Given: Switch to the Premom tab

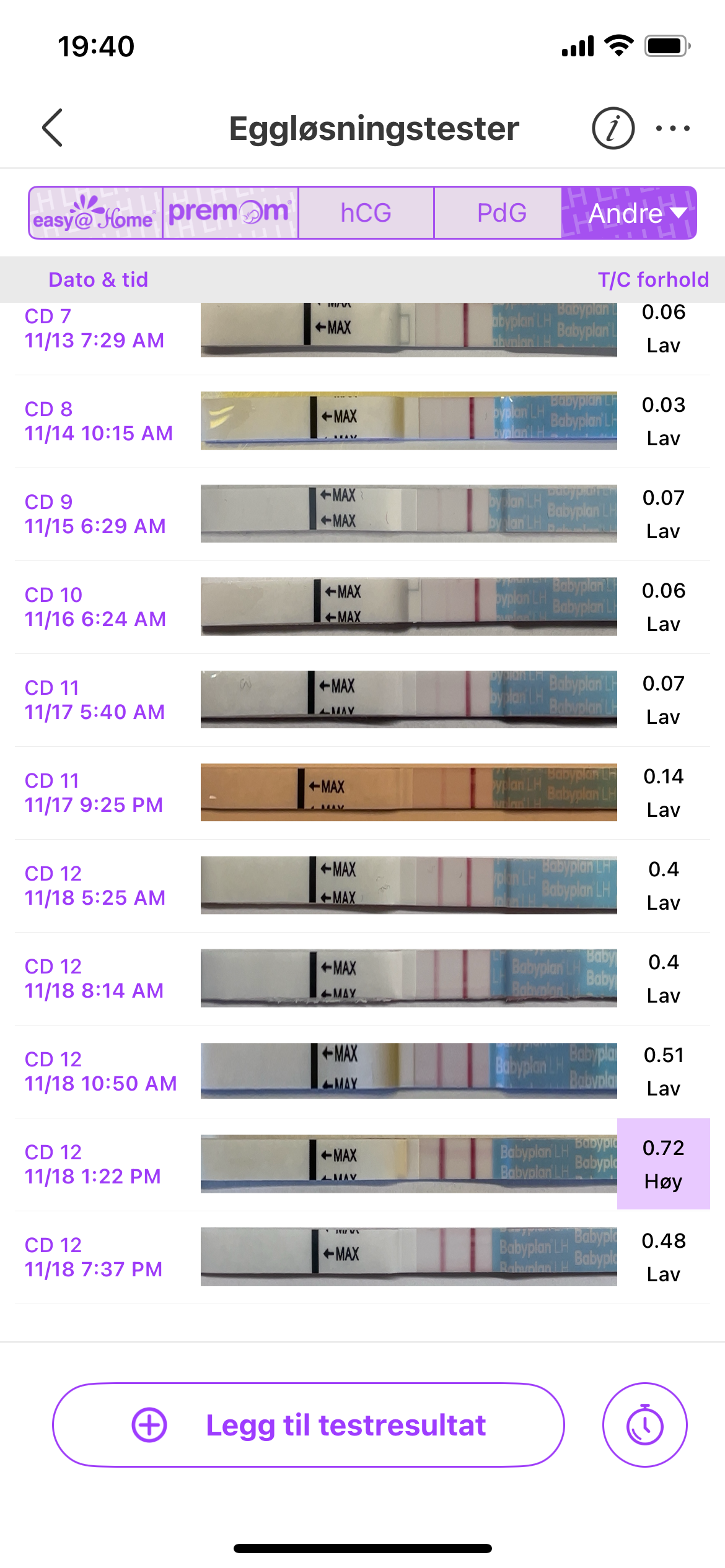Looking at the screenshot, I should [x=230, y=213].
